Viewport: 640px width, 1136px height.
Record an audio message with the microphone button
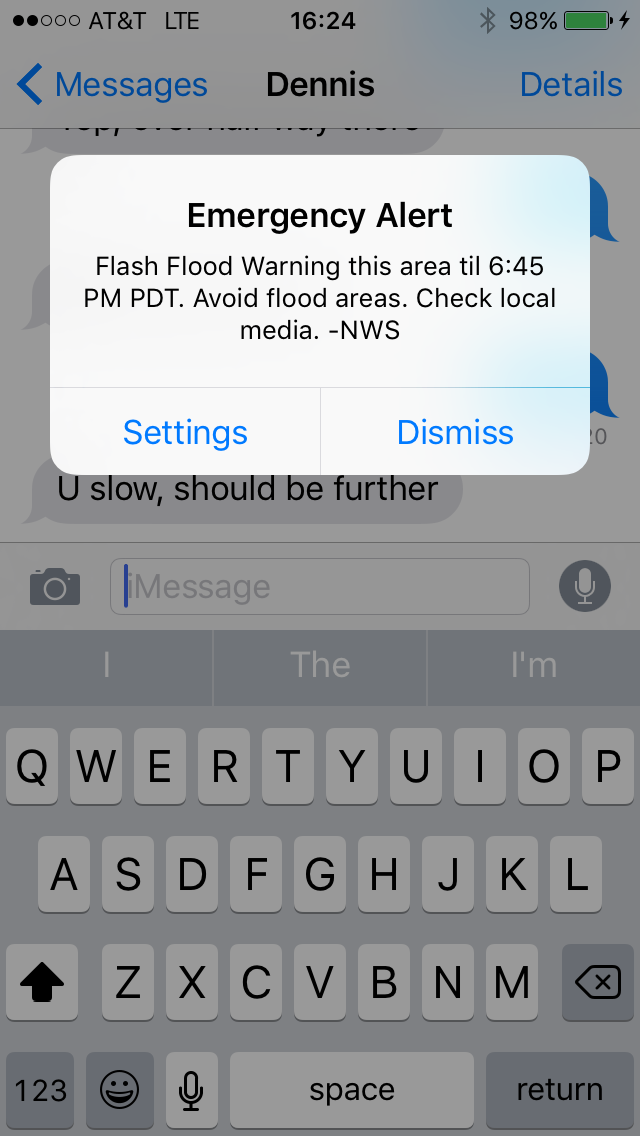(x=585, y=586)
